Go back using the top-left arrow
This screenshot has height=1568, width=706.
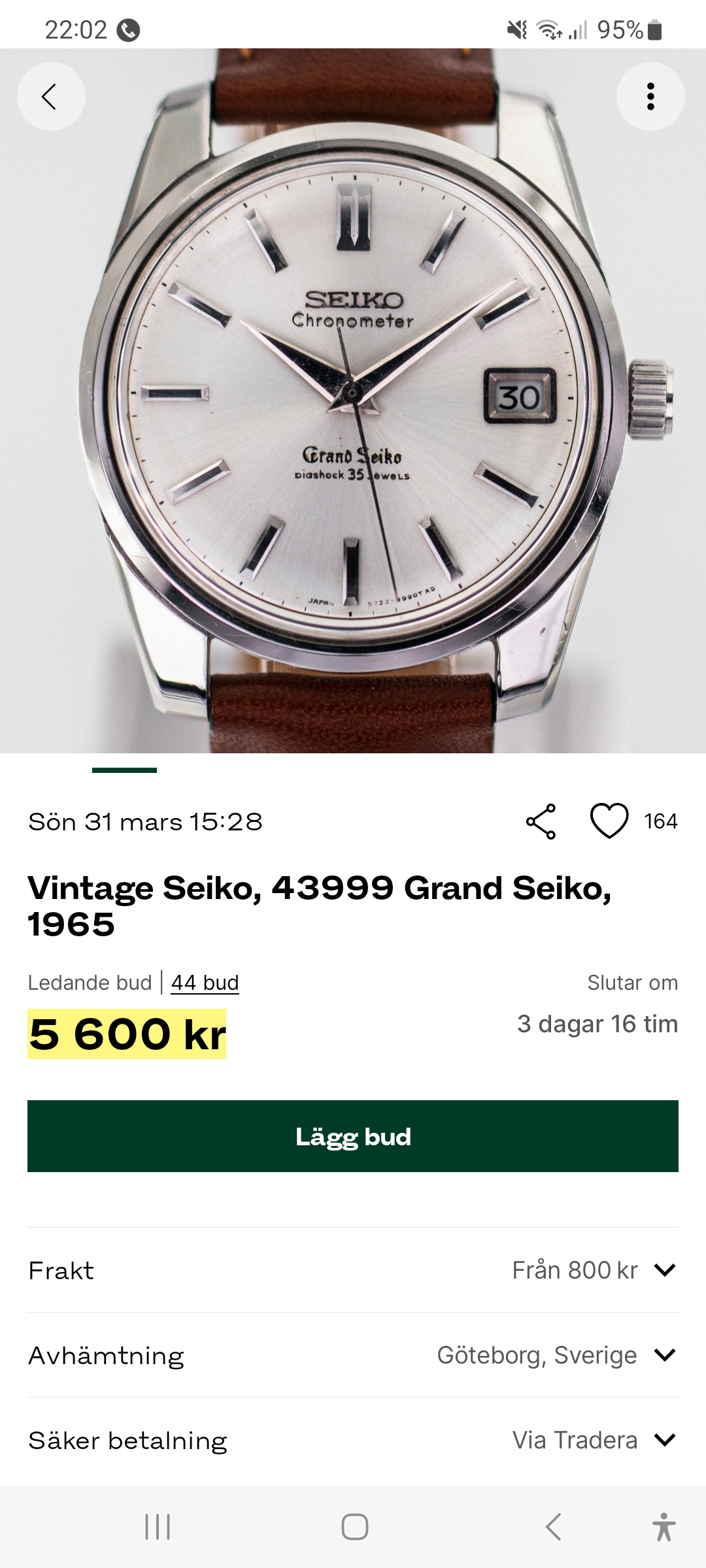(50, 97)
